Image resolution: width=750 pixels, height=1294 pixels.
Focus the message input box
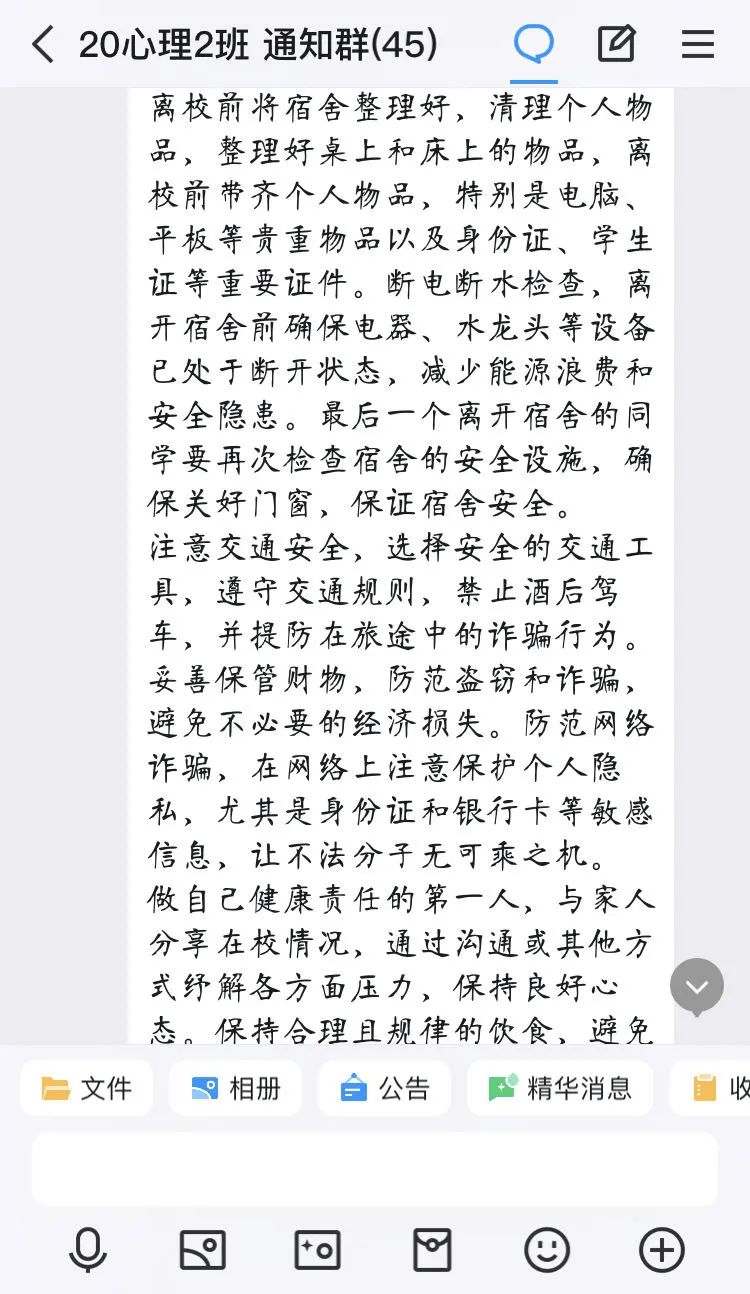click(375, 1169)
